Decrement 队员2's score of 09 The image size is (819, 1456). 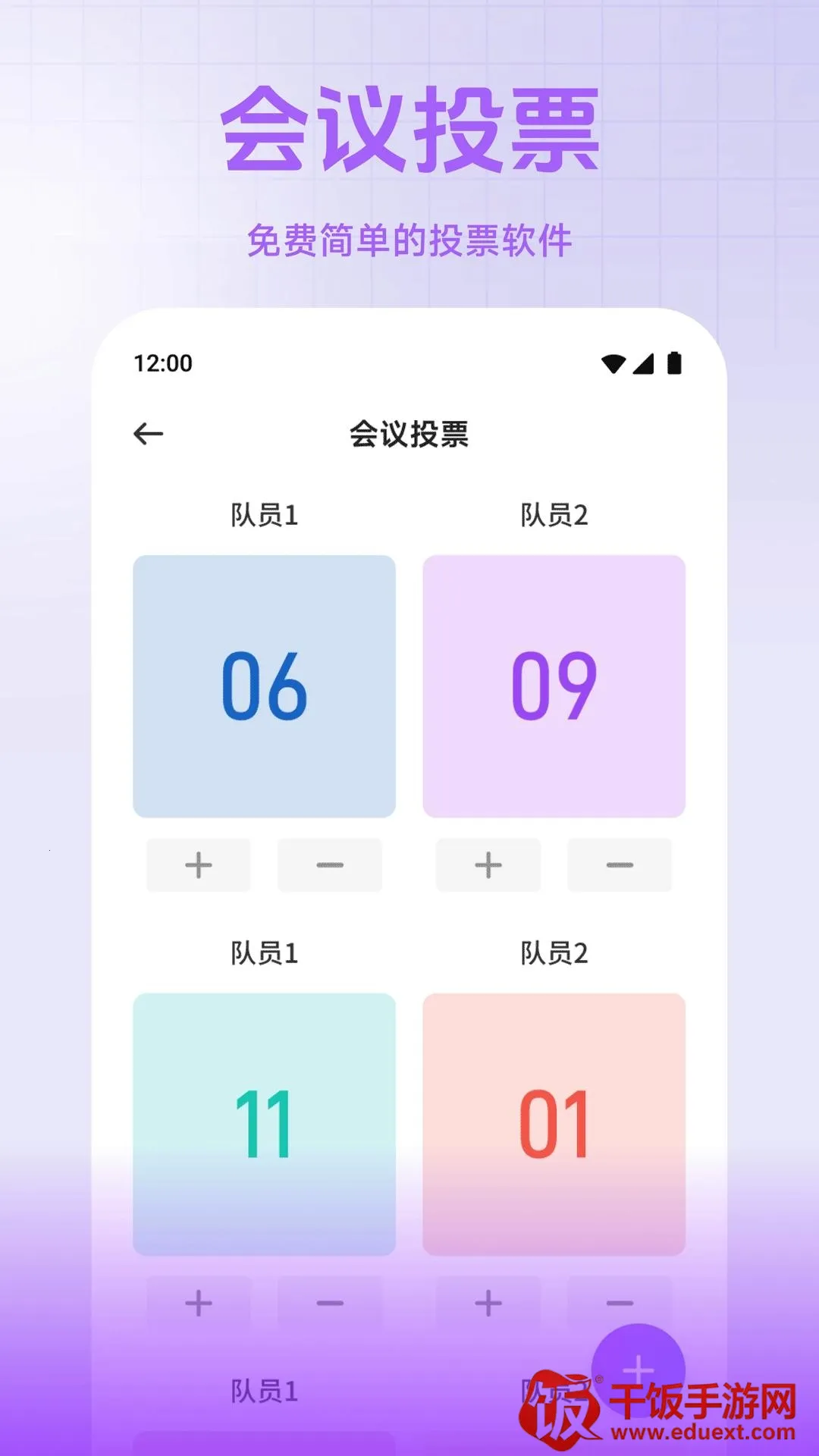tap(618, 864)
